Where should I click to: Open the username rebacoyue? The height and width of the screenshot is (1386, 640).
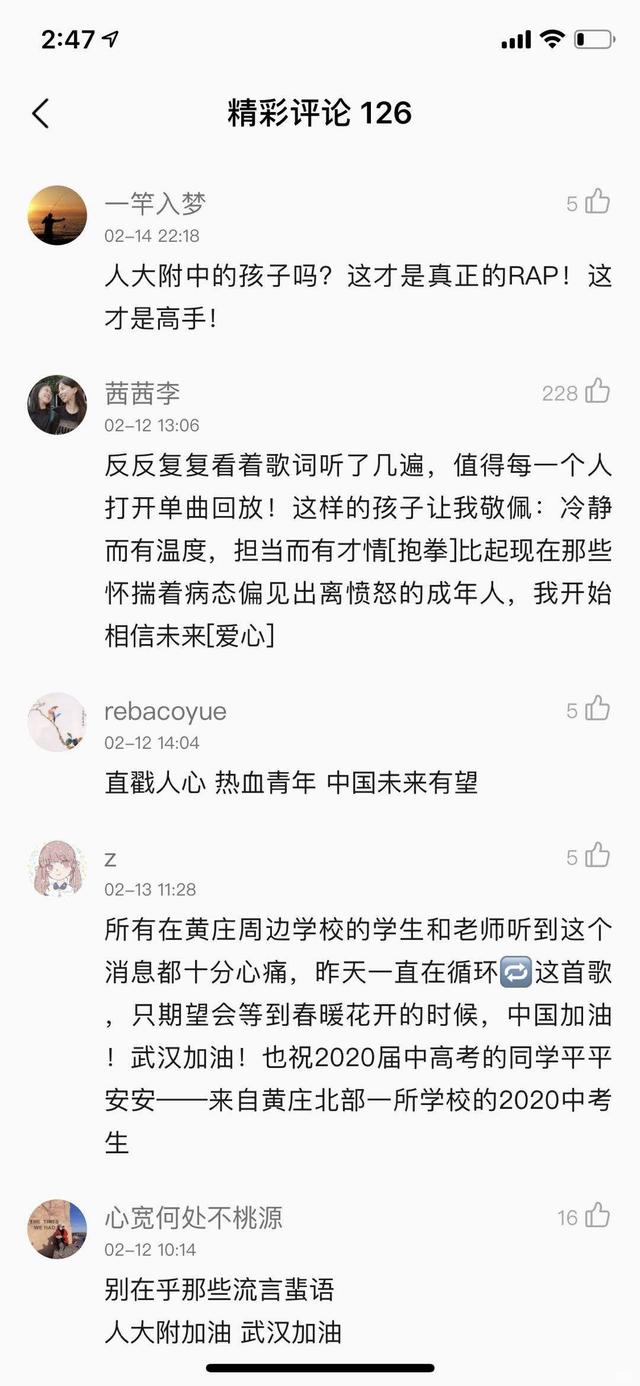[x=165, y=712]
